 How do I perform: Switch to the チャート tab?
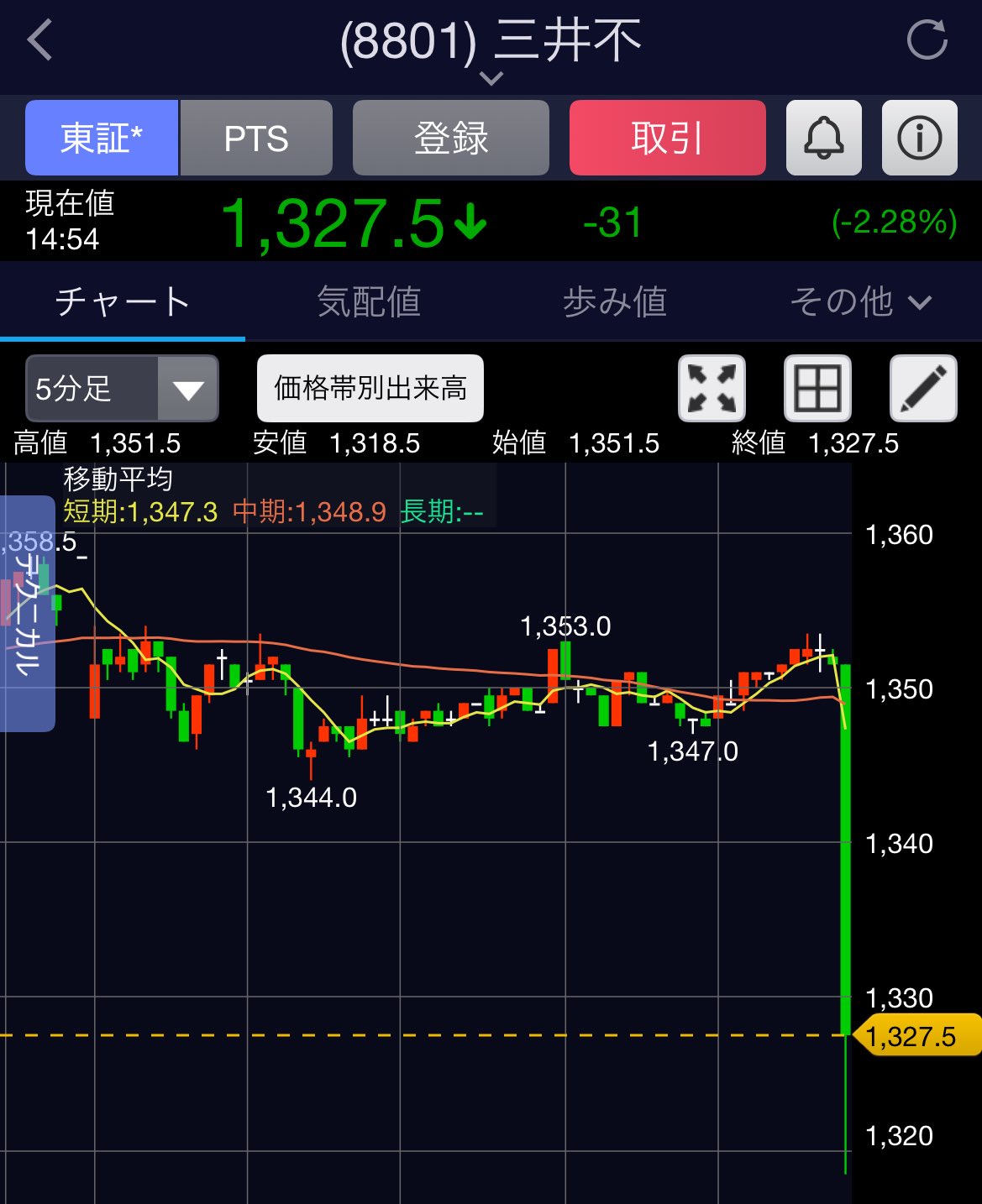[123, 302]
